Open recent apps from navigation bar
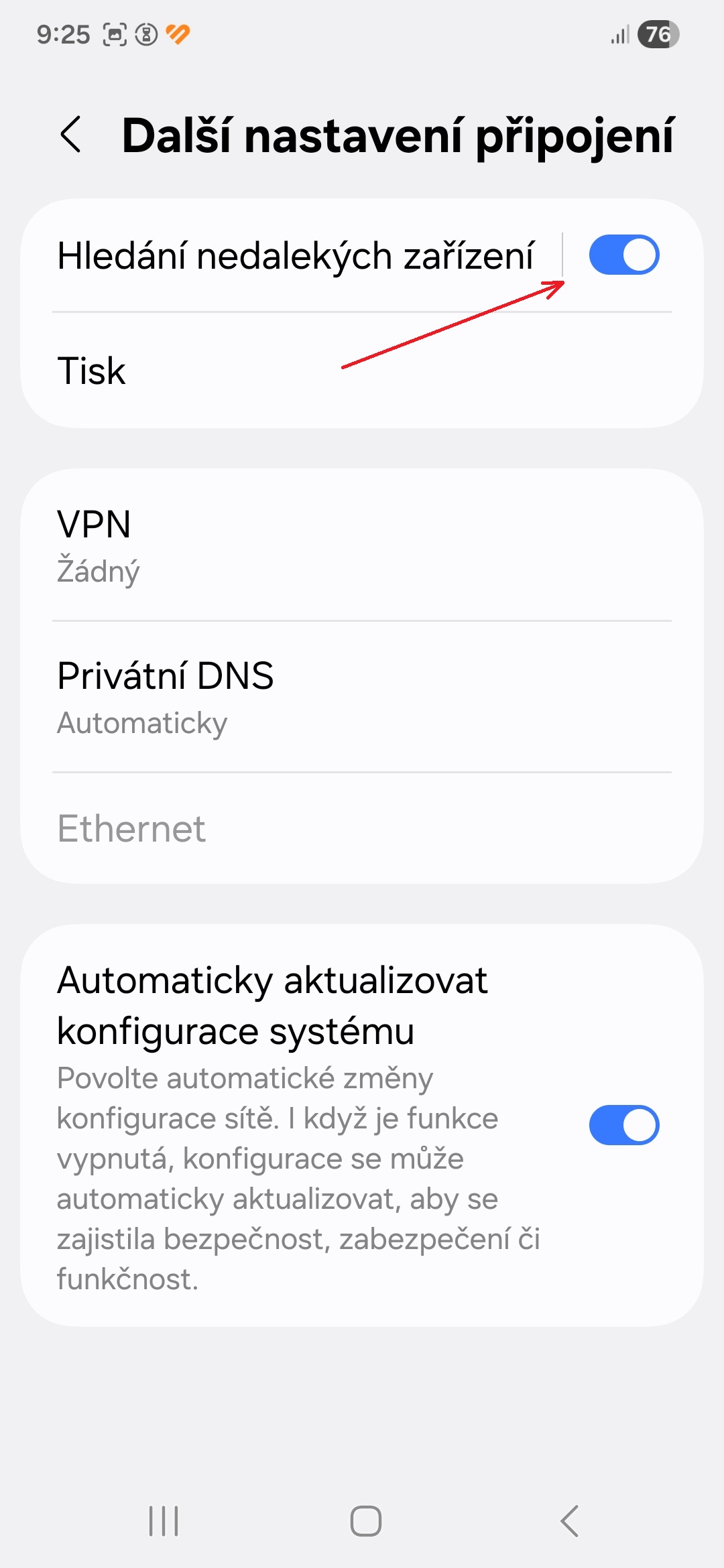Screen dimensions: 724x1568 pos(164,1520)
